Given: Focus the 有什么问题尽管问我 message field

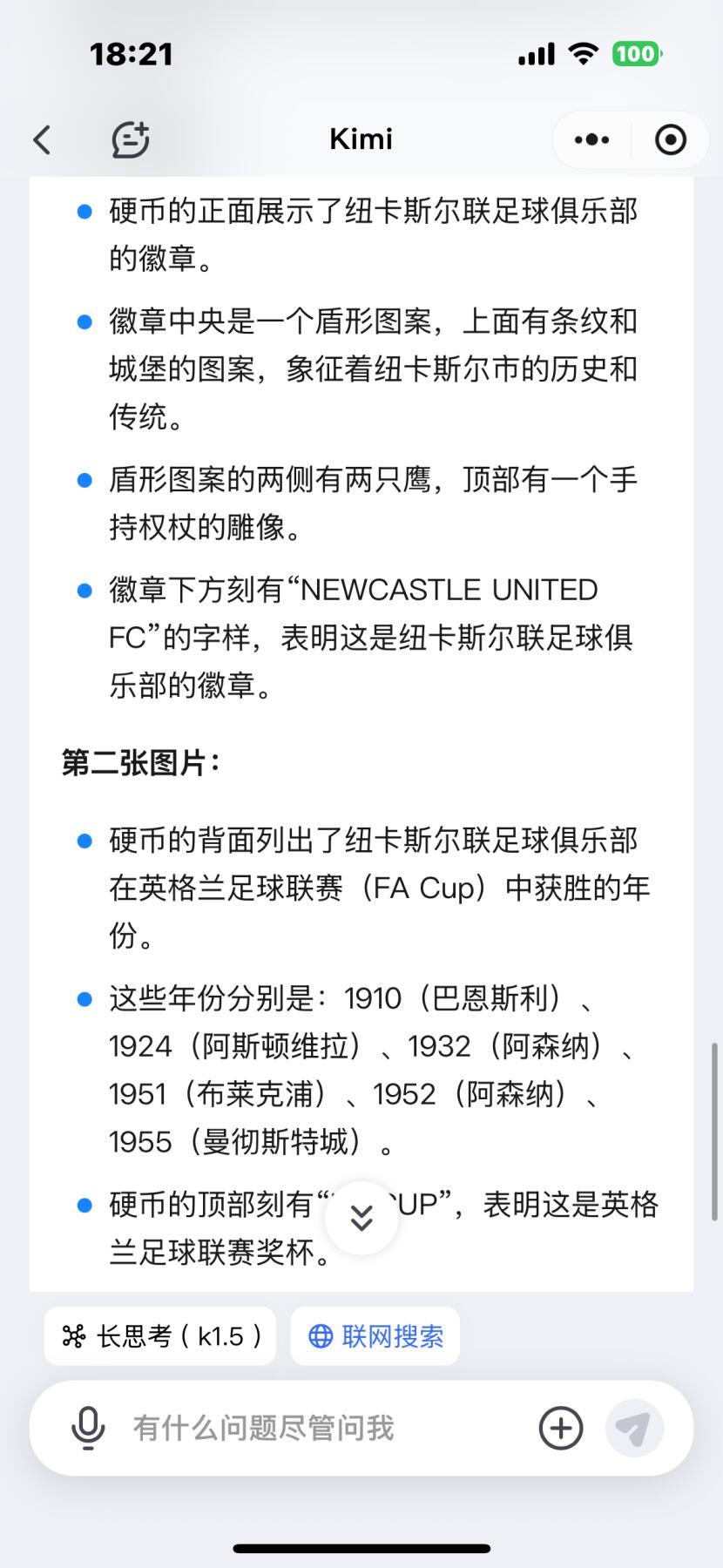Looking at the screenshot, I should pyautogui.click(x=305, y=1428).
